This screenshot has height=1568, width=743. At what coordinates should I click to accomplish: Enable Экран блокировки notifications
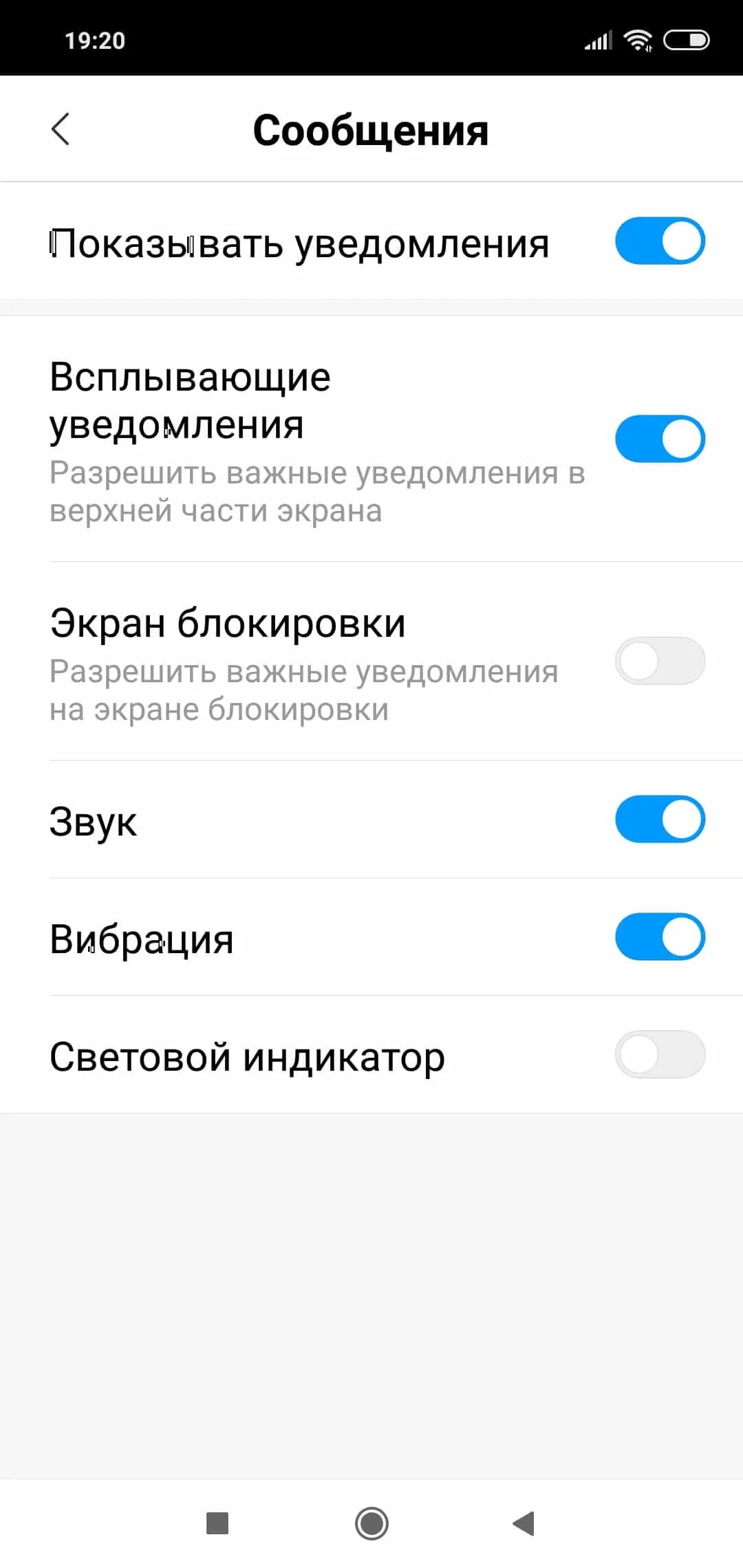(x=660, y=661)
